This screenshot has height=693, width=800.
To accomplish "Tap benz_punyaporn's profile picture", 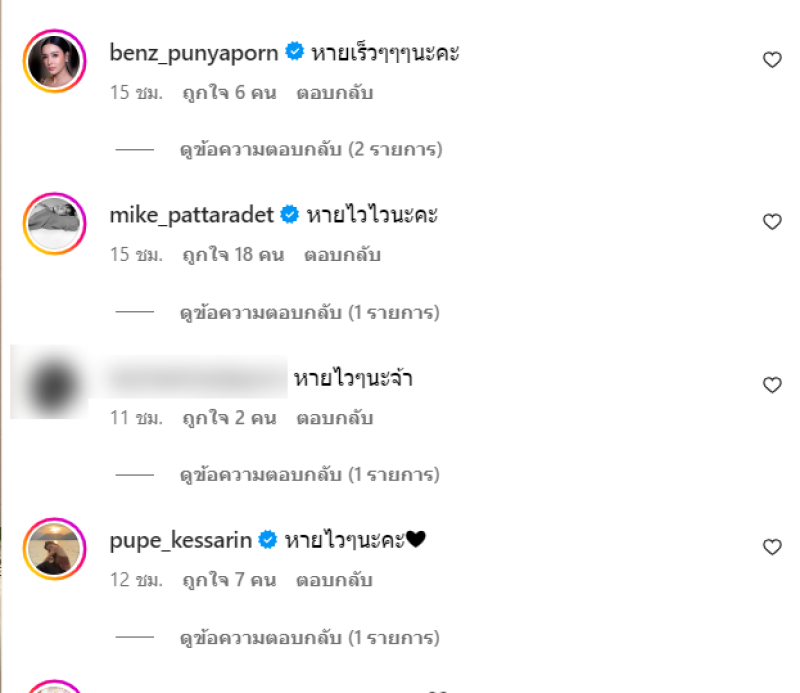I will (x=53, y=62).
